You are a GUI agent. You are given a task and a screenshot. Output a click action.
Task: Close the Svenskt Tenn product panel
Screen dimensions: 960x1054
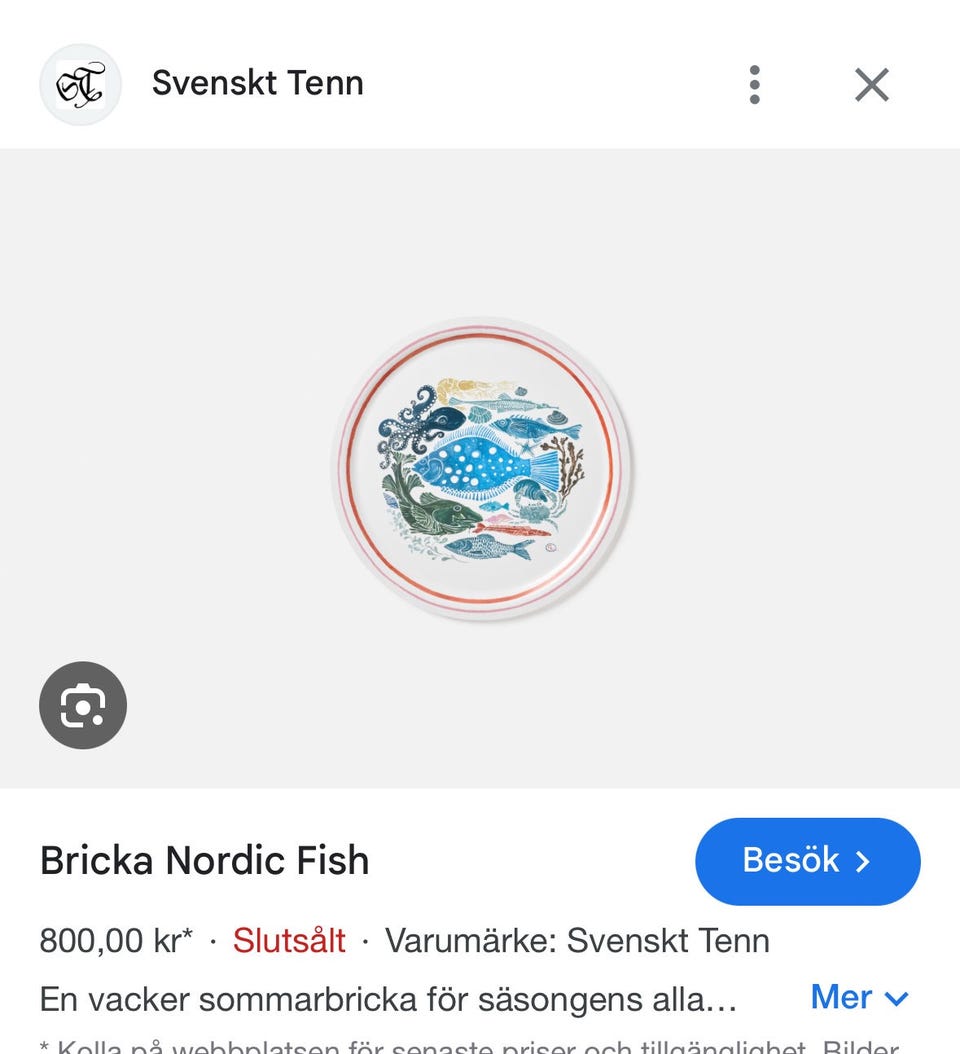[x=872, y=85]
